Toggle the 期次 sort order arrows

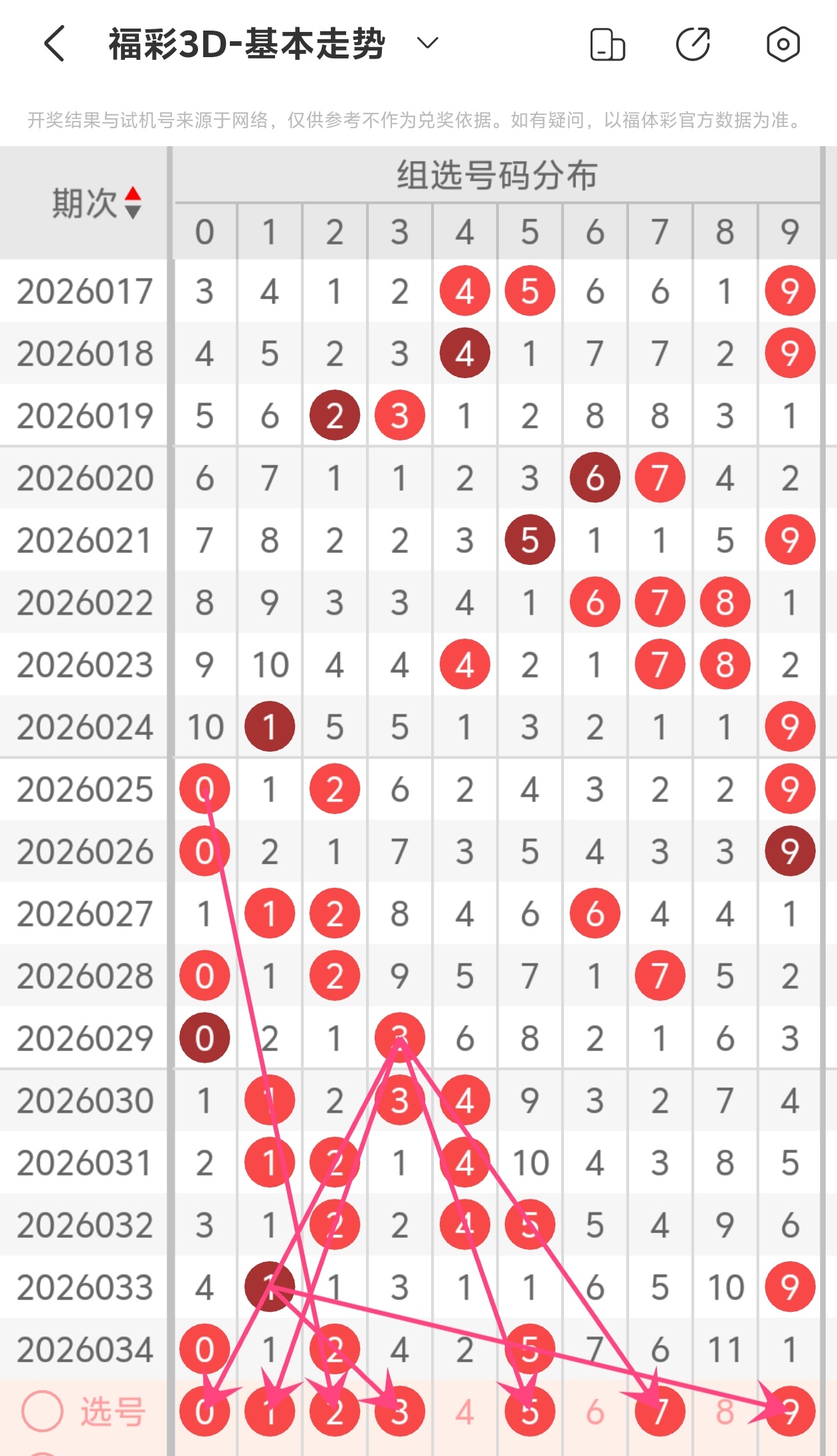click(133, 203)
